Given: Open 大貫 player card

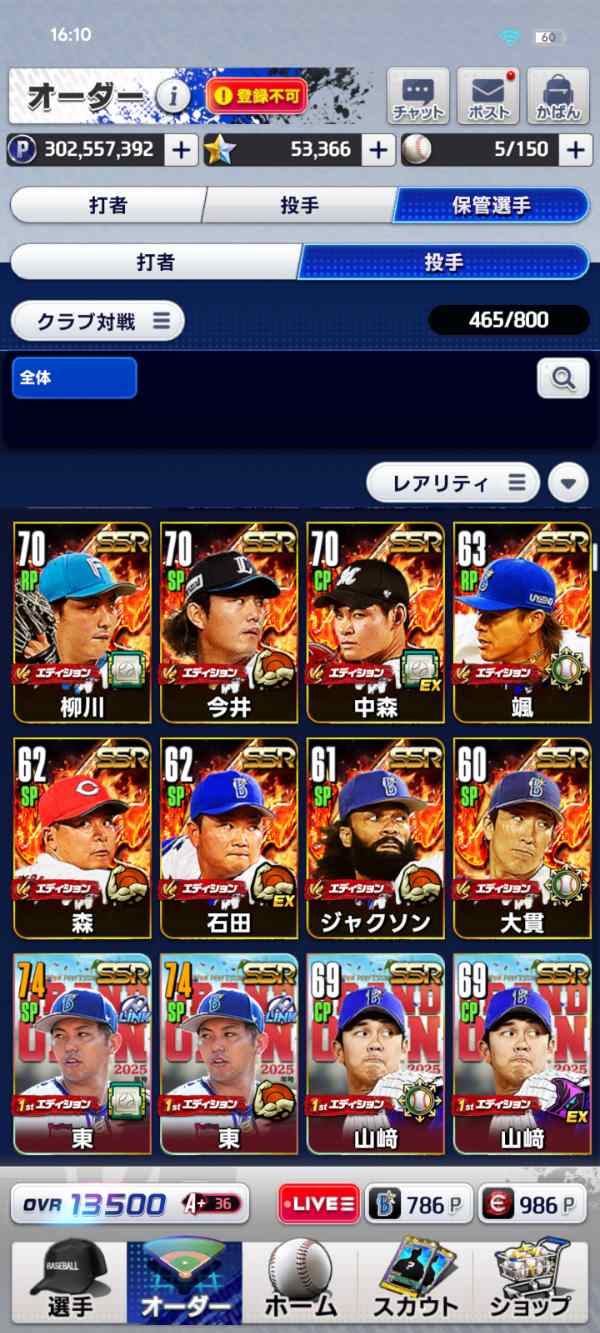Looking at the screenshot, I should tap(521, 837).
